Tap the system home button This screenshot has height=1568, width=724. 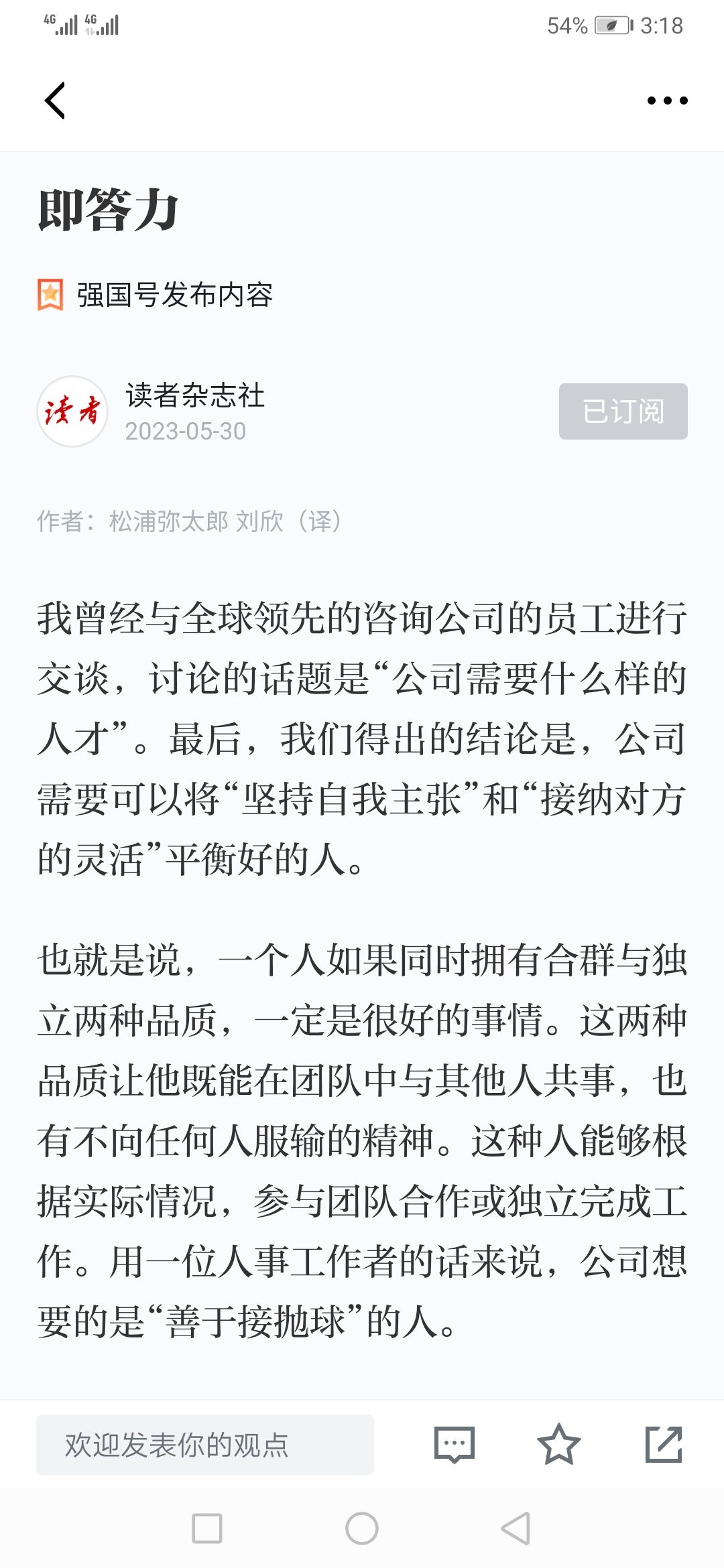pyautogui.click(x=362, y=1528)
